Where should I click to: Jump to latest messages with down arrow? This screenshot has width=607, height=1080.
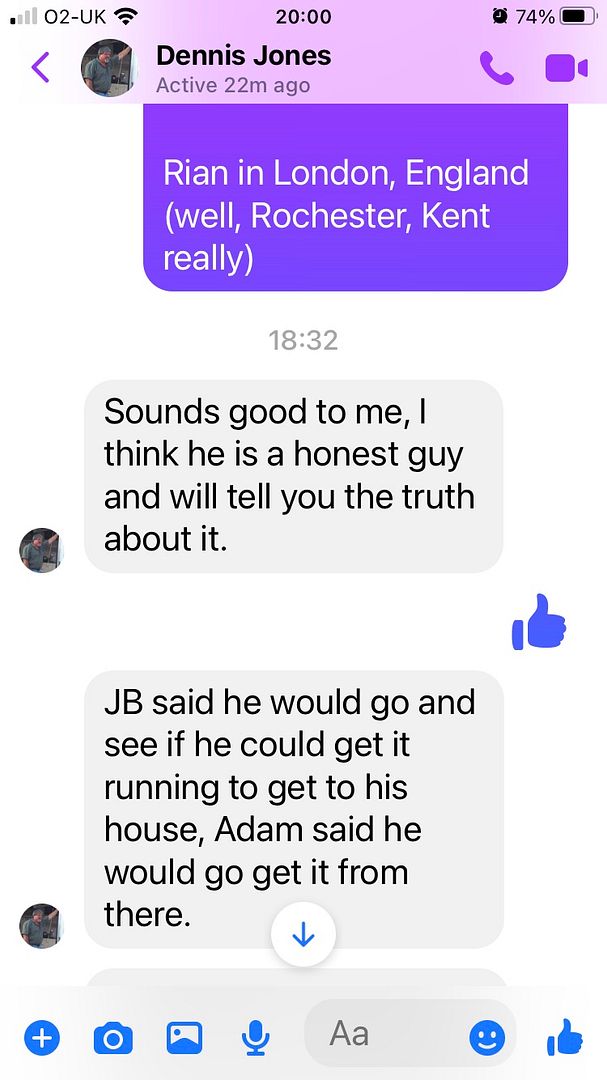coord(303,933)
